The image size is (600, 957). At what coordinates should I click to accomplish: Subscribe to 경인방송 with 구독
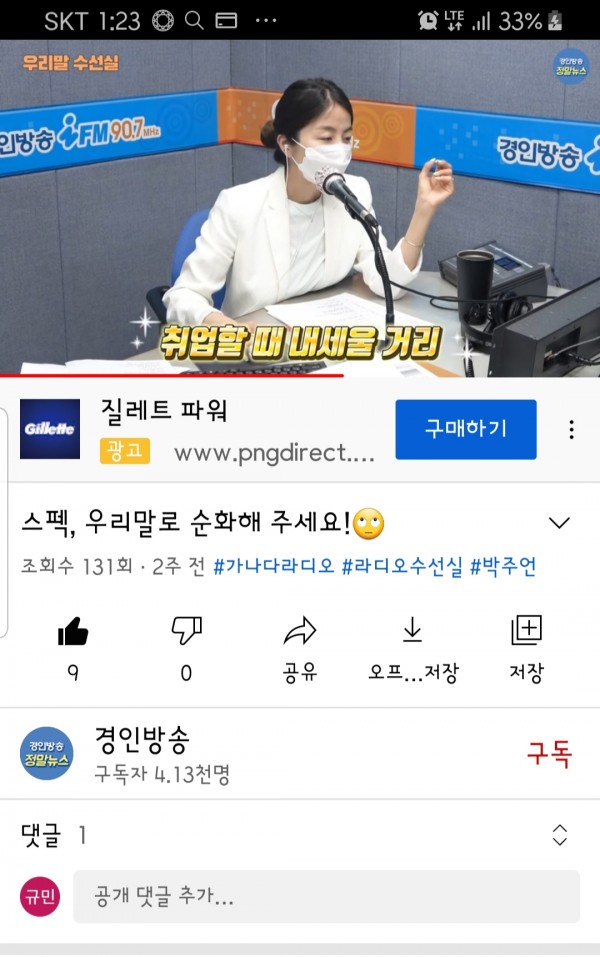click(549, 754)
